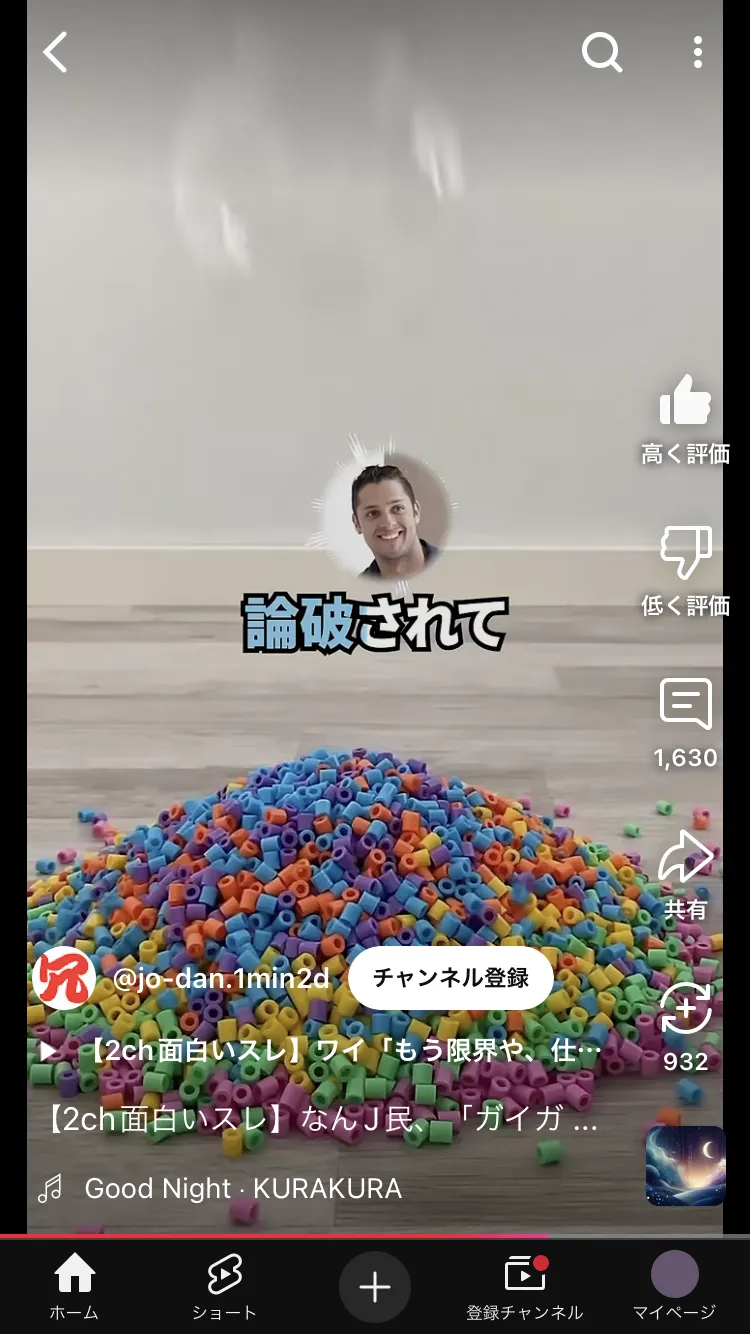Open the マイページ tab

pos(675,1286)
